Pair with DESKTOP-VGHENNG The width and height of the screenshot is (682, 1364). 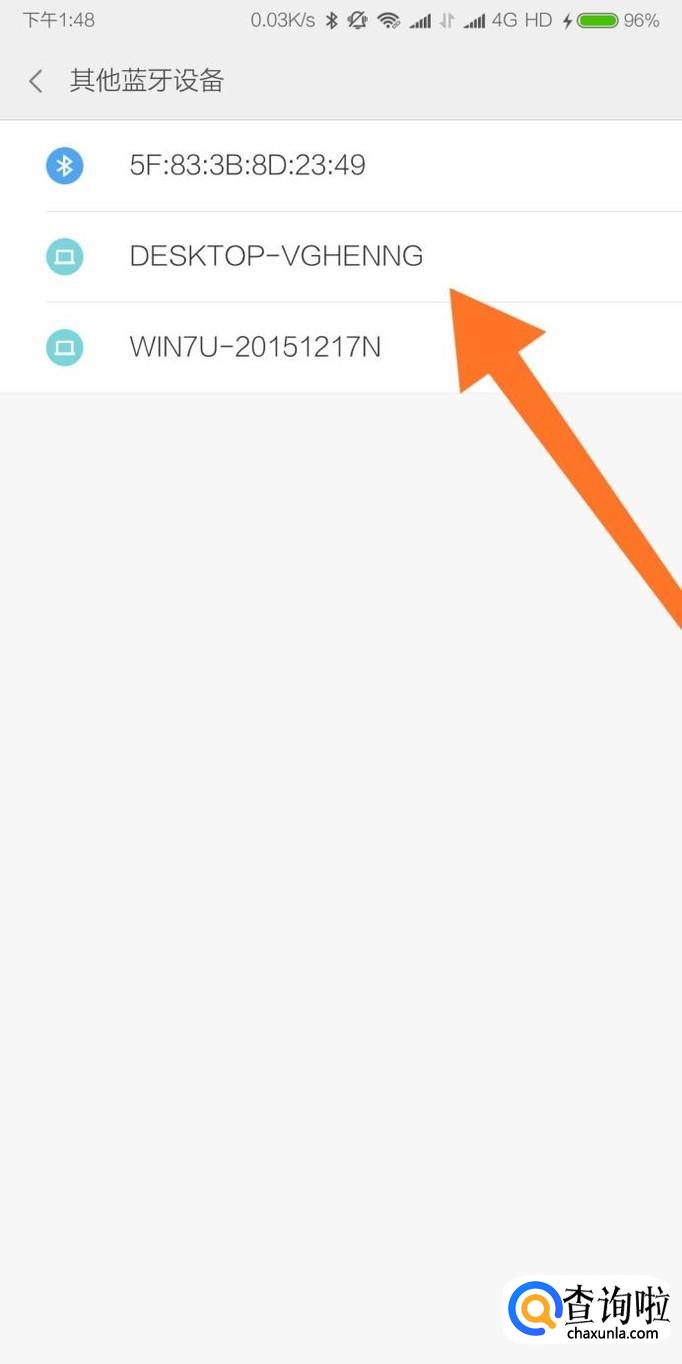pos(276,256)
